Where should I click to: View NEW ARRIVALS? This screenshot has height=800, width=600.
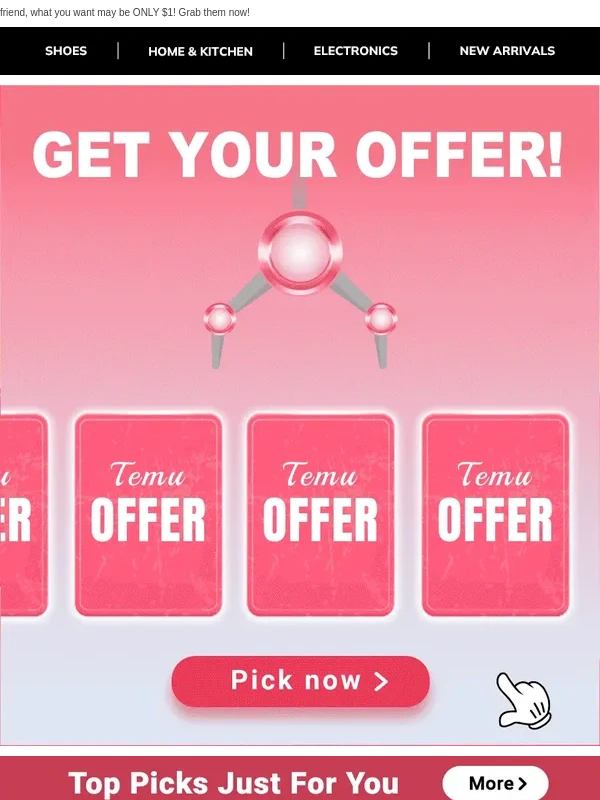(507, 51)
